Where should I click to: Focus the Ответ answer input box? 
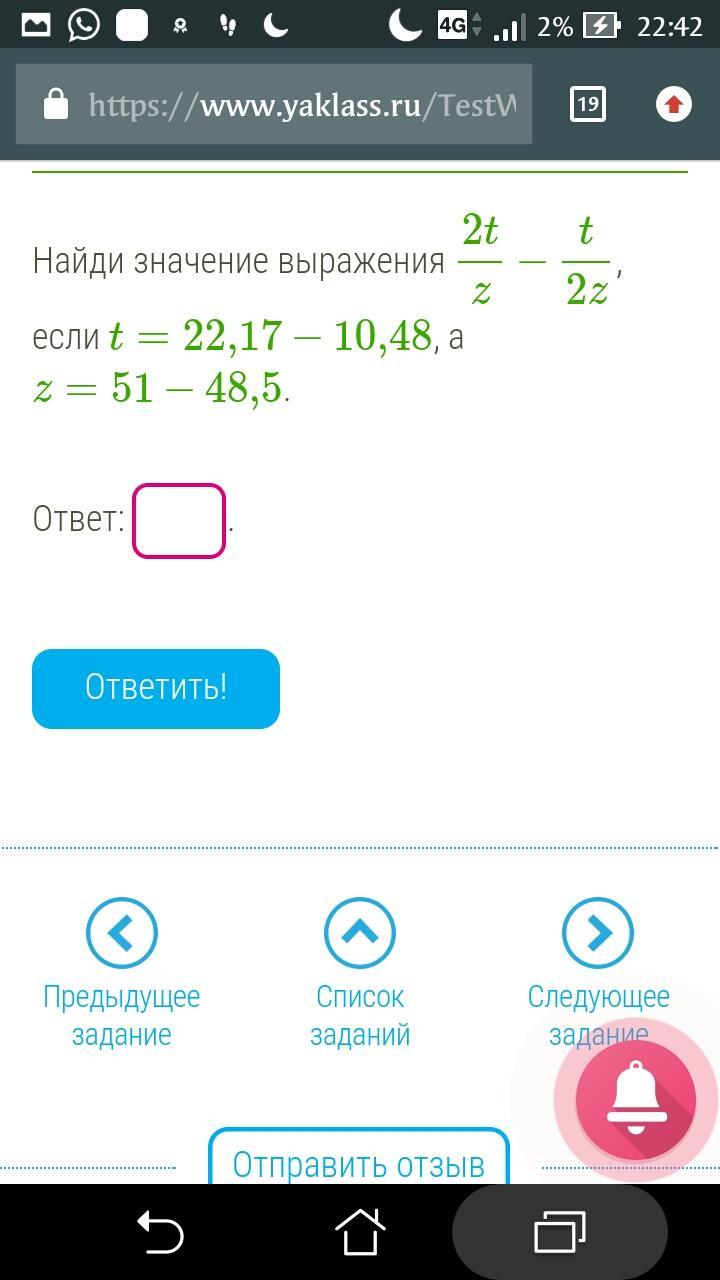[179, 520]
